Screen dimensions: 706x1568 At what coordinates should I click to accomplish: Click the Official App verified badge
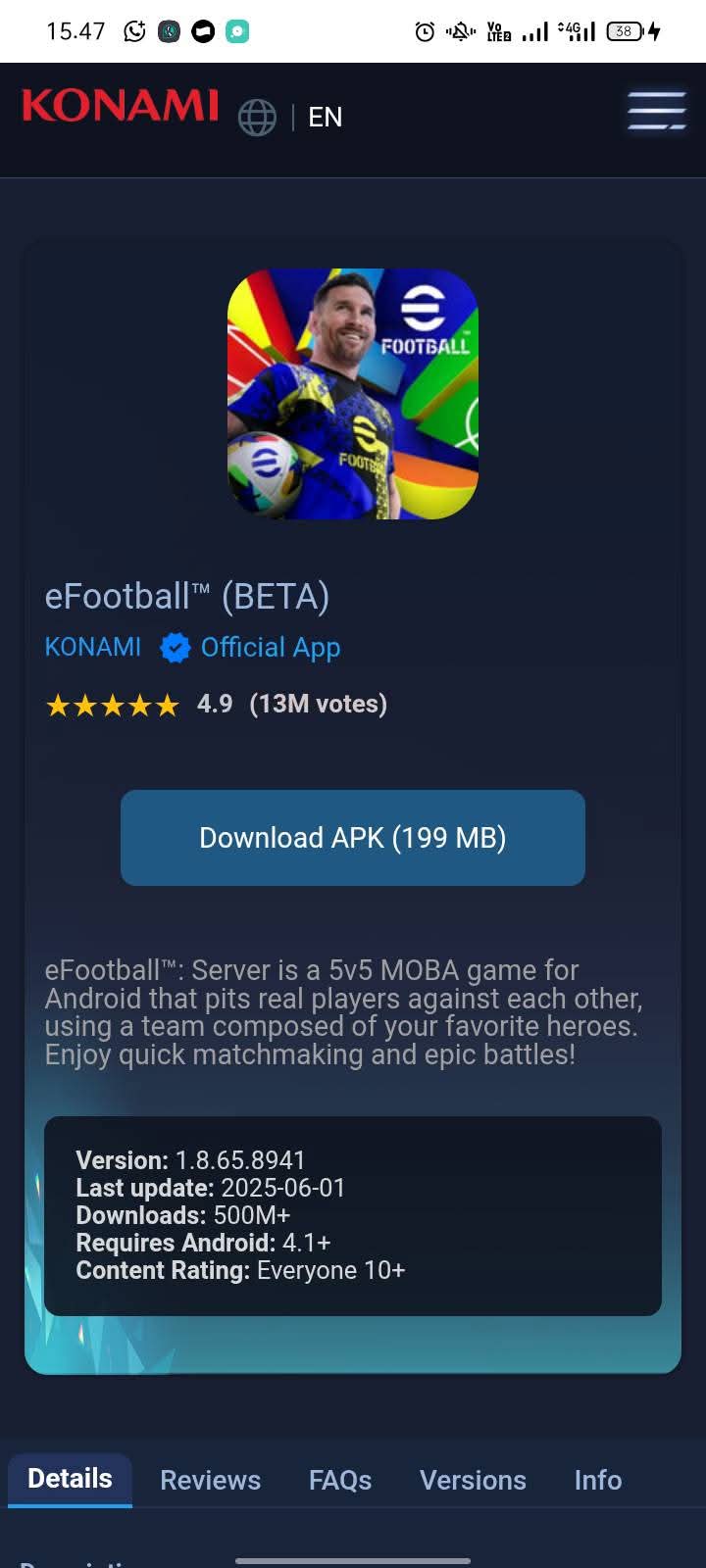174,647
